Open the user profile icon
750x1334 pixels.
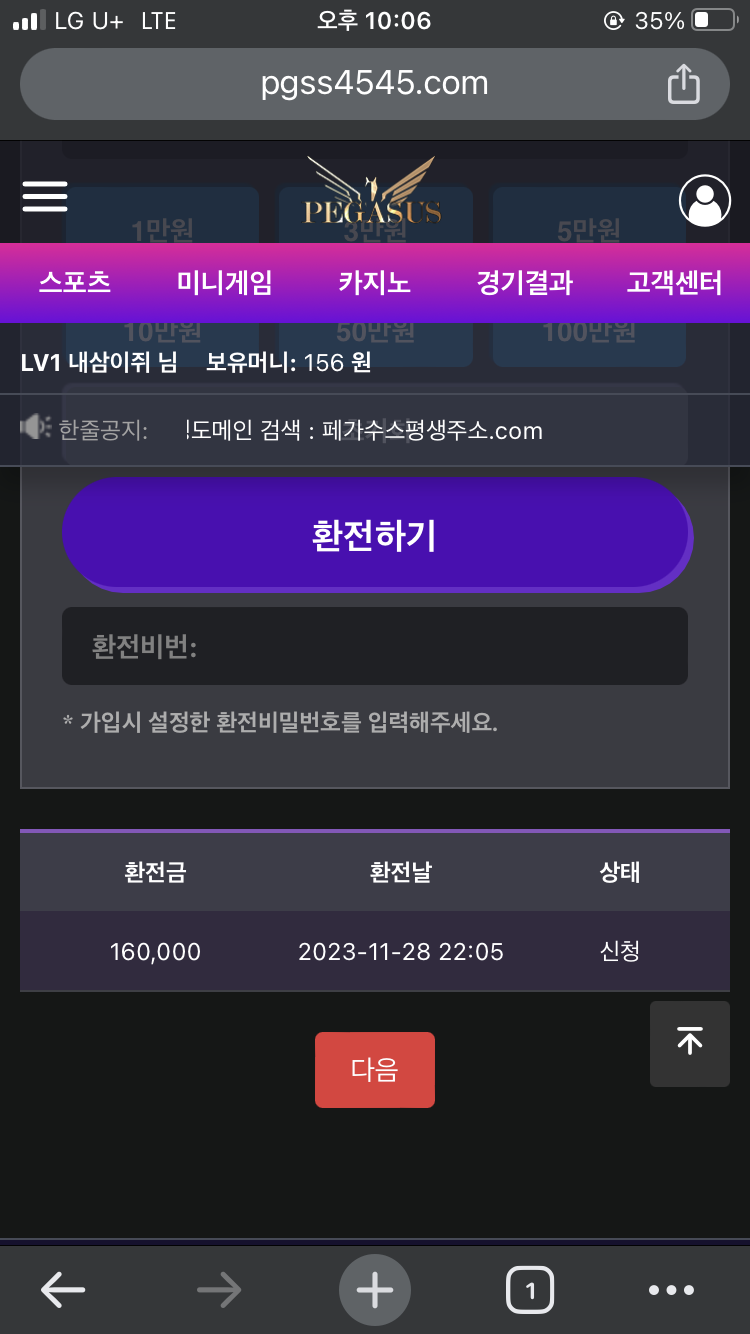click(x=704, y=201)
